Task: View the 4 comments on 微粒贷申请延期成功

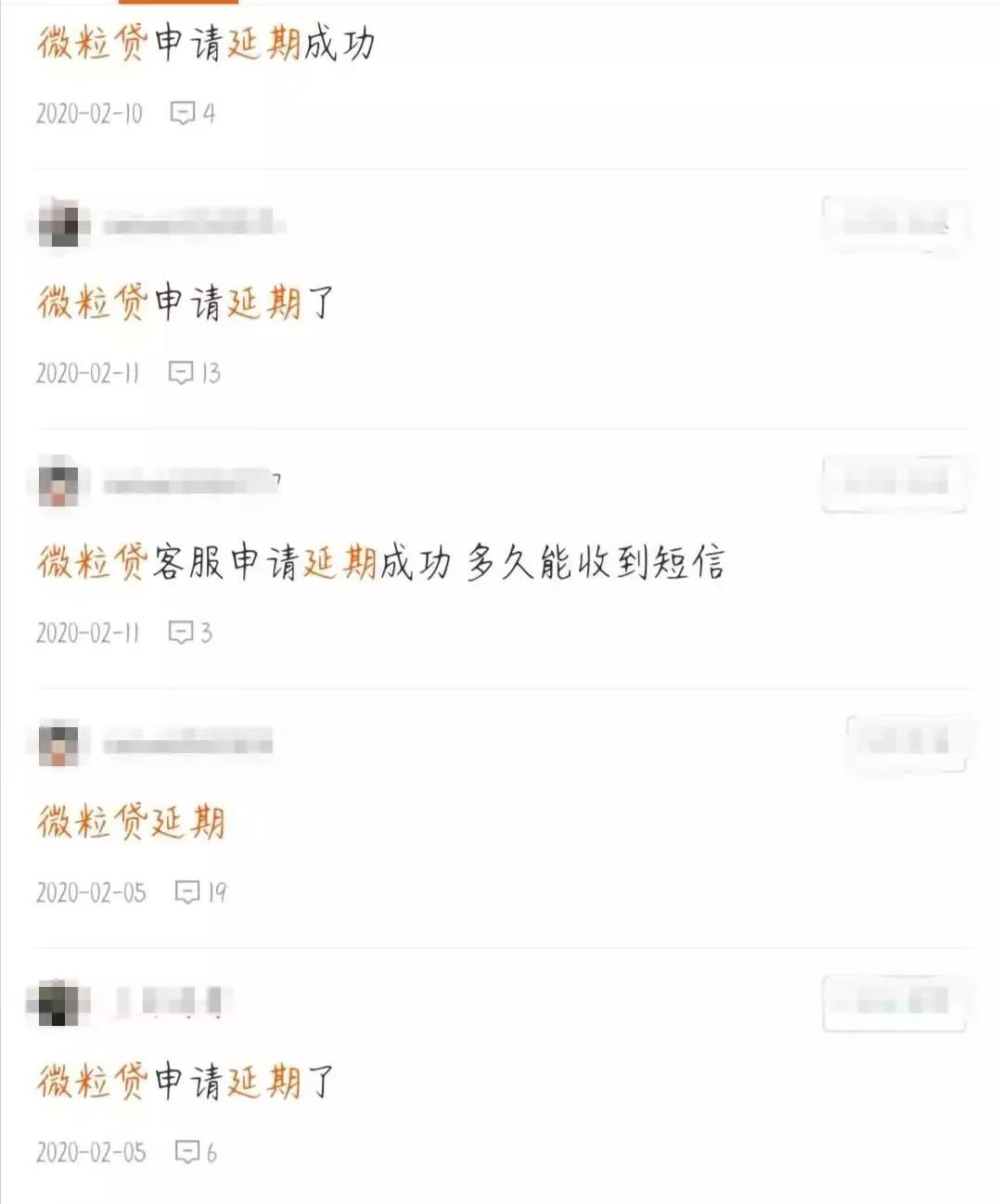Action: pos(193,113)
